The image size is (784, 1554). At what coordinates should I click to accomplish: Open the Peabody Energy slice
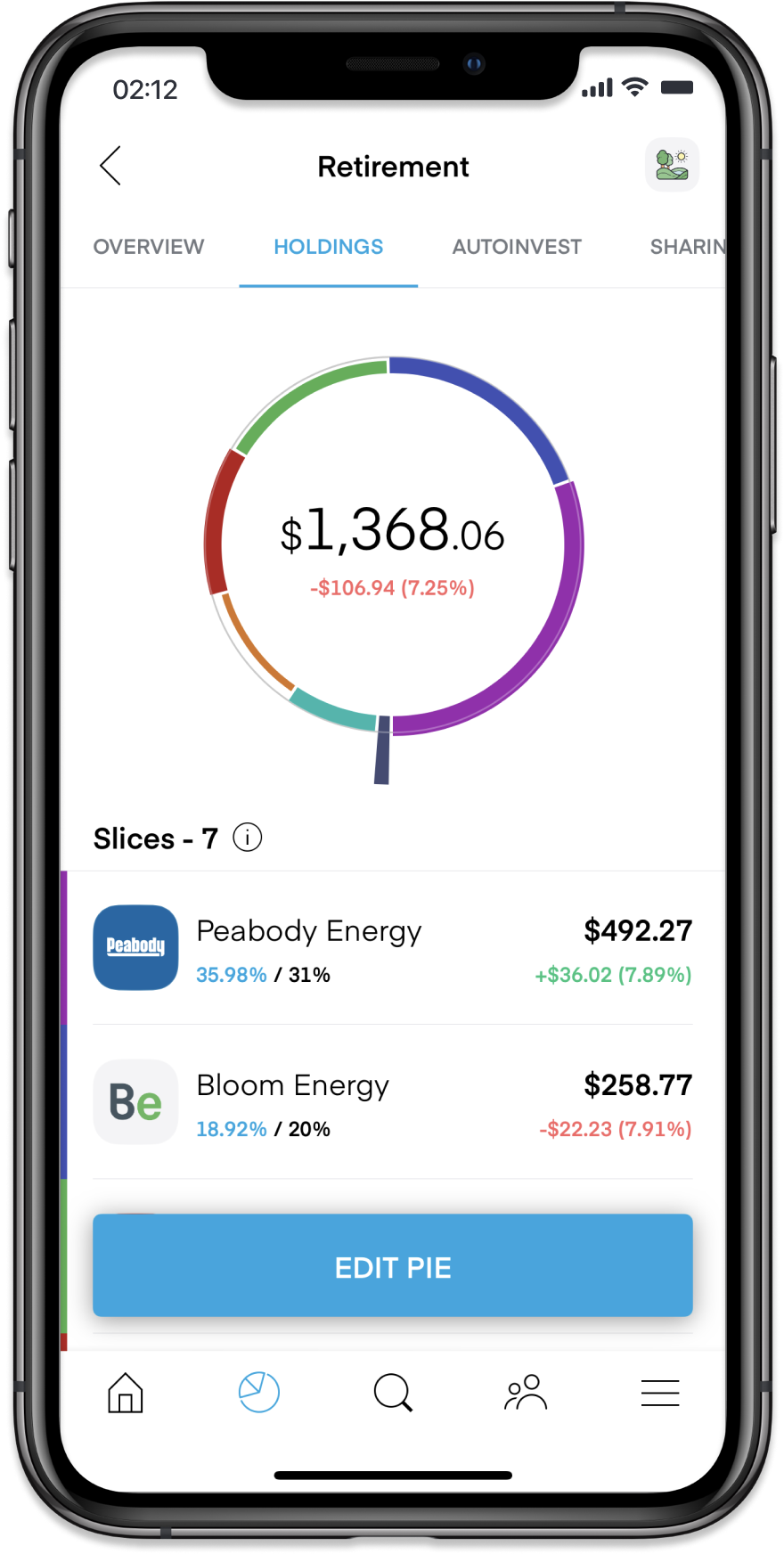click(393, 948)
